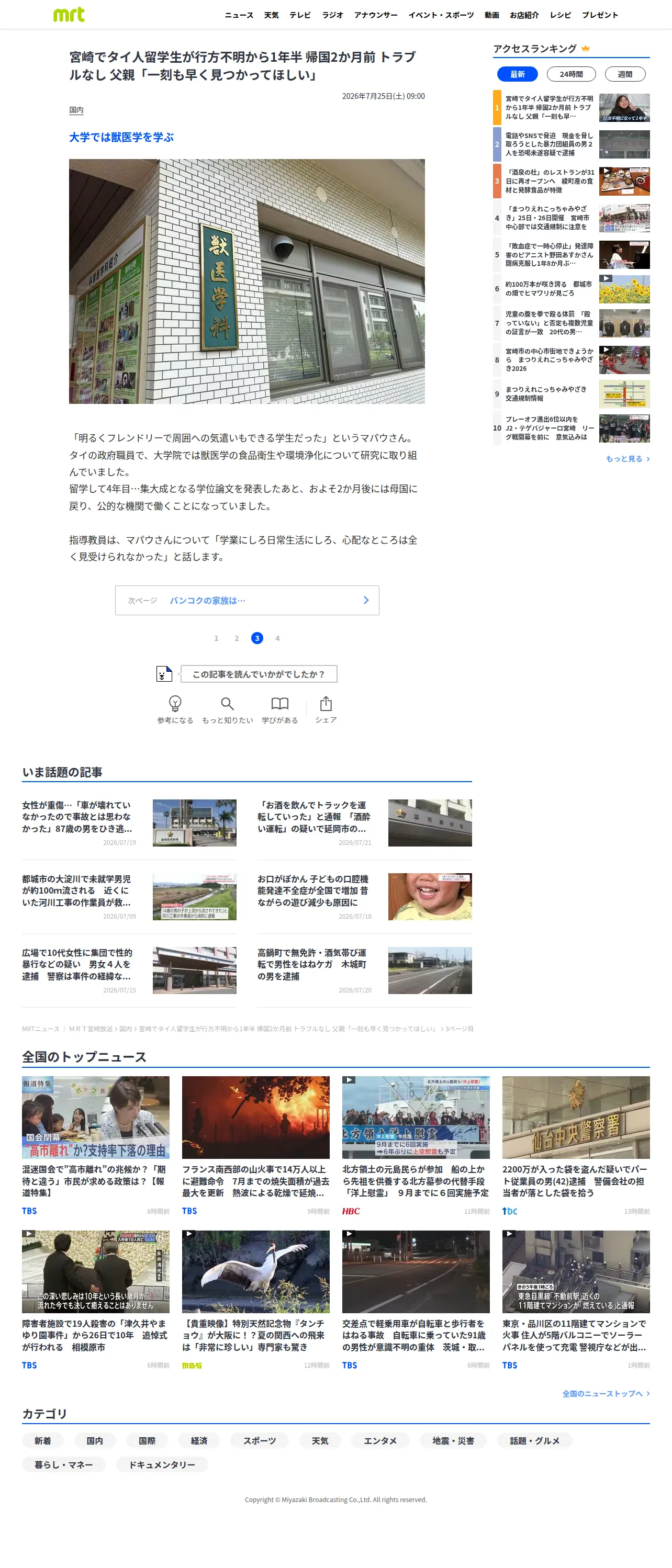Share this article via シェア icon
The width and height of the screenshot is (672, 1568).
pyautogui.click(x=326, y=709)
